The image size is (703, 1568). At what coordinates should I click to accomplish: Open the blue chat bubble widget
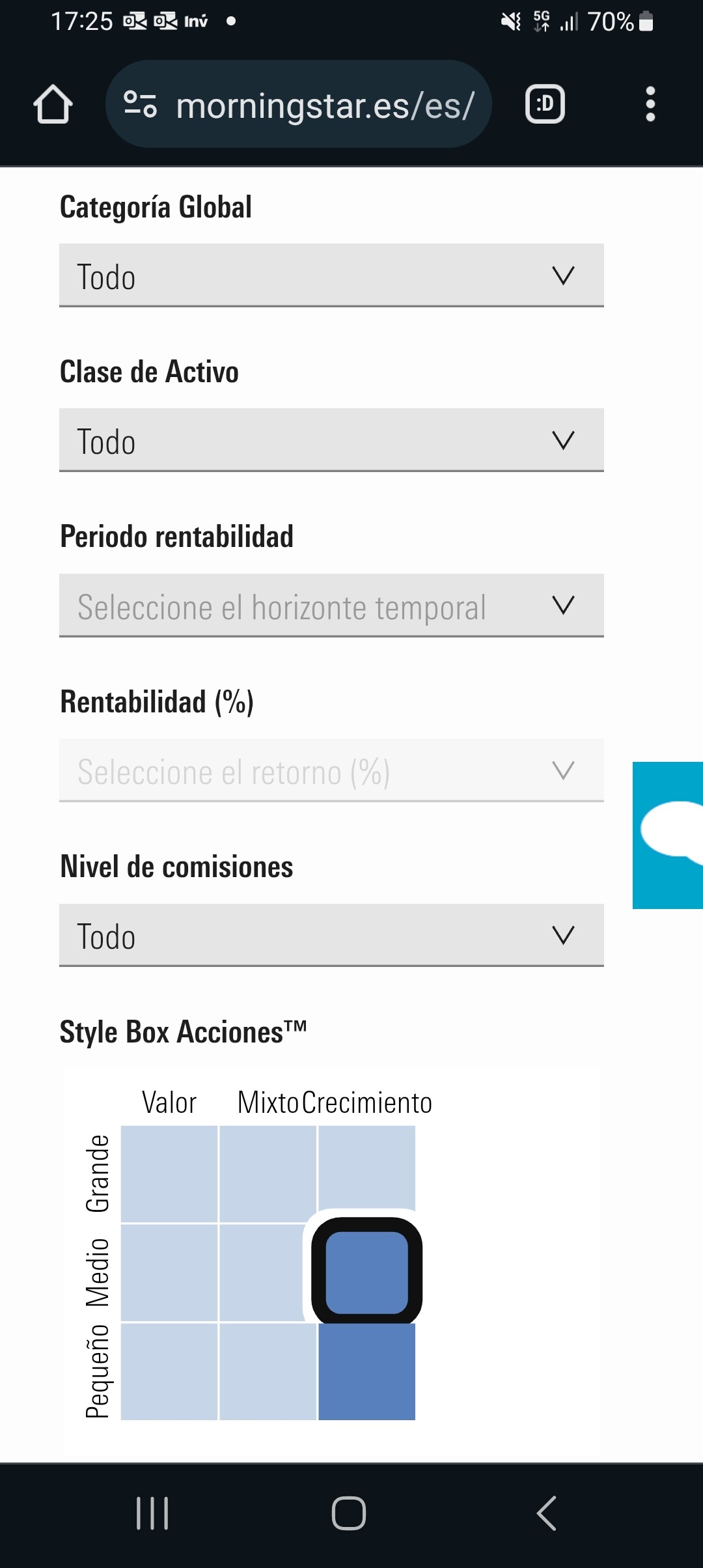[x=669, y=835]
